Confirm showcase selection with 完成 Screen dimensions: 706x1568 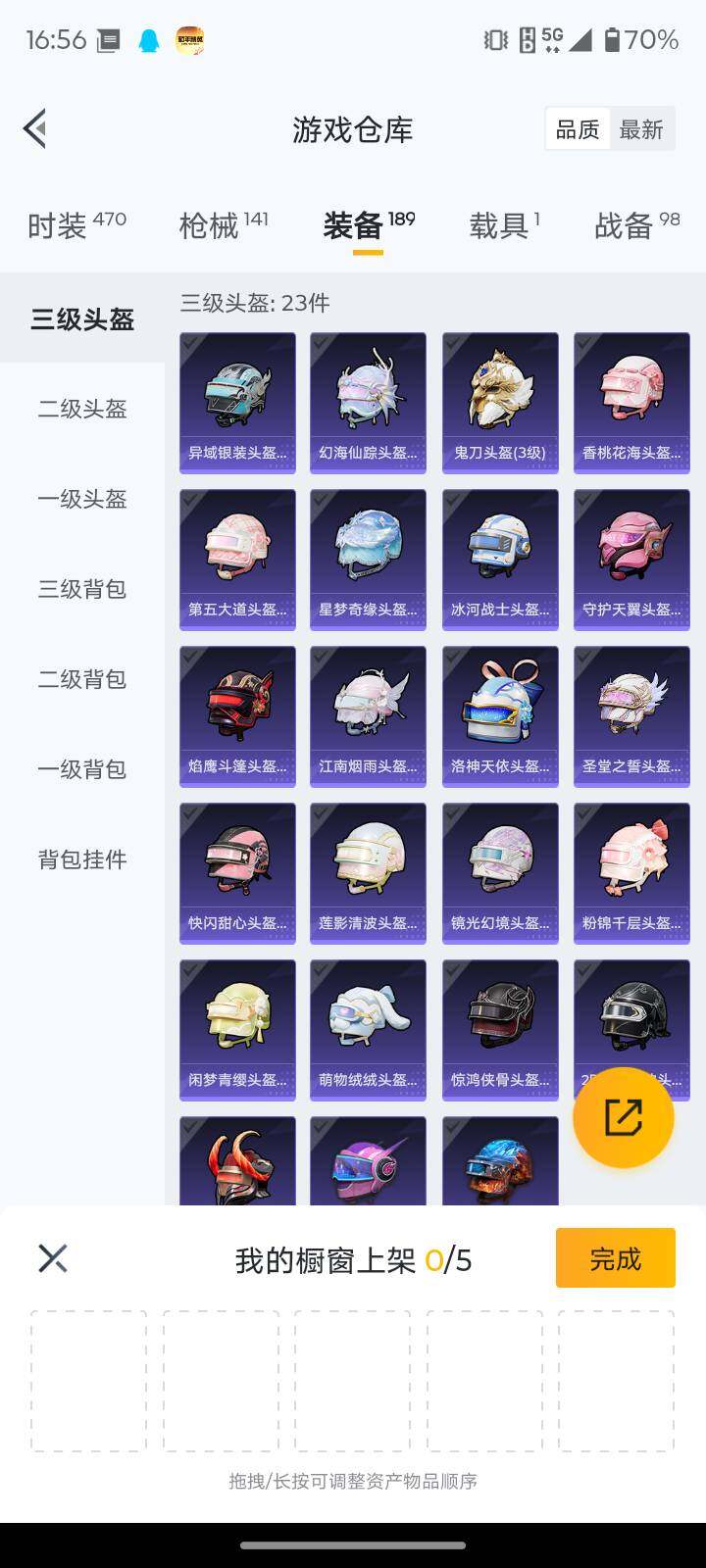[615, 1258]
